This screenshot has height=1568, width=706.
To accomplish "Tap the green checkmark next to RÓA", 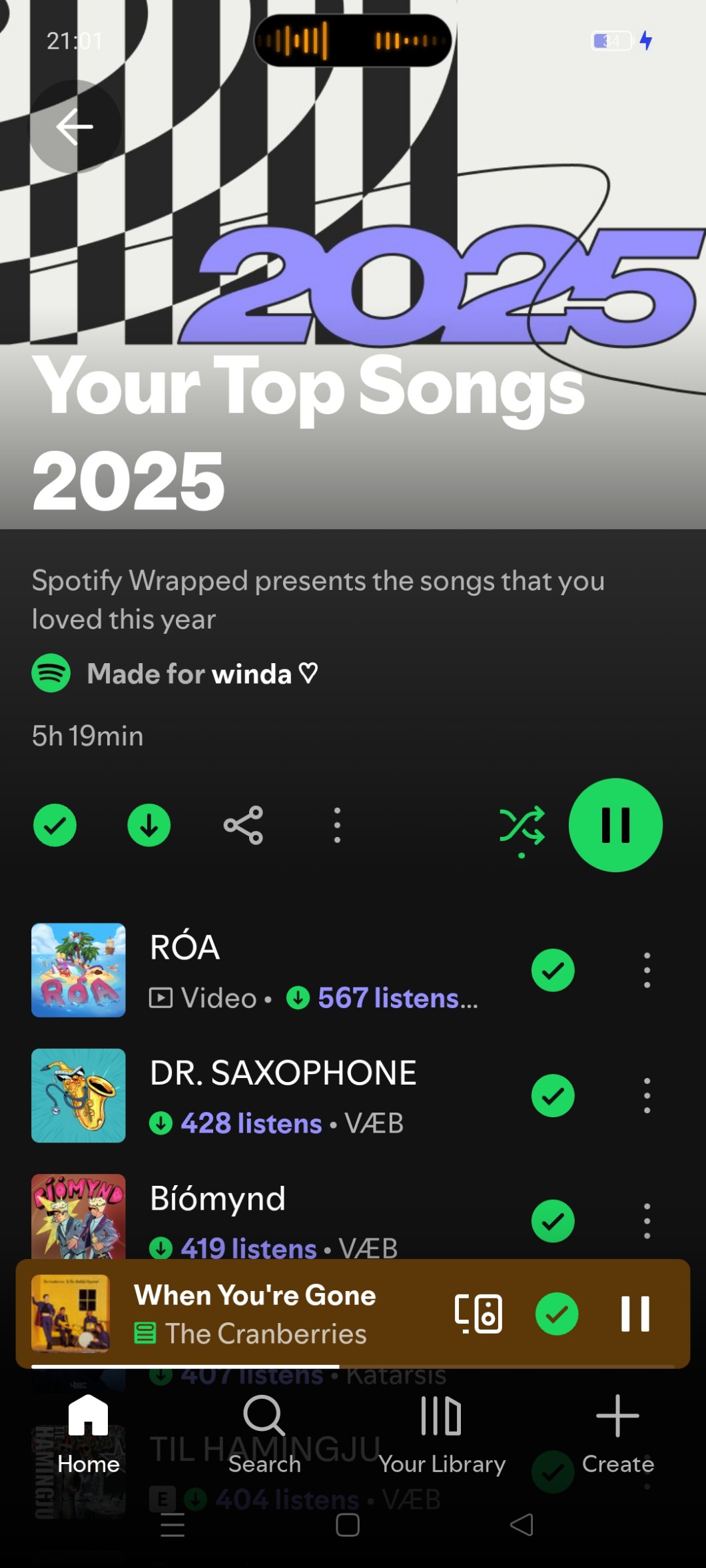I will click(553, 970).
